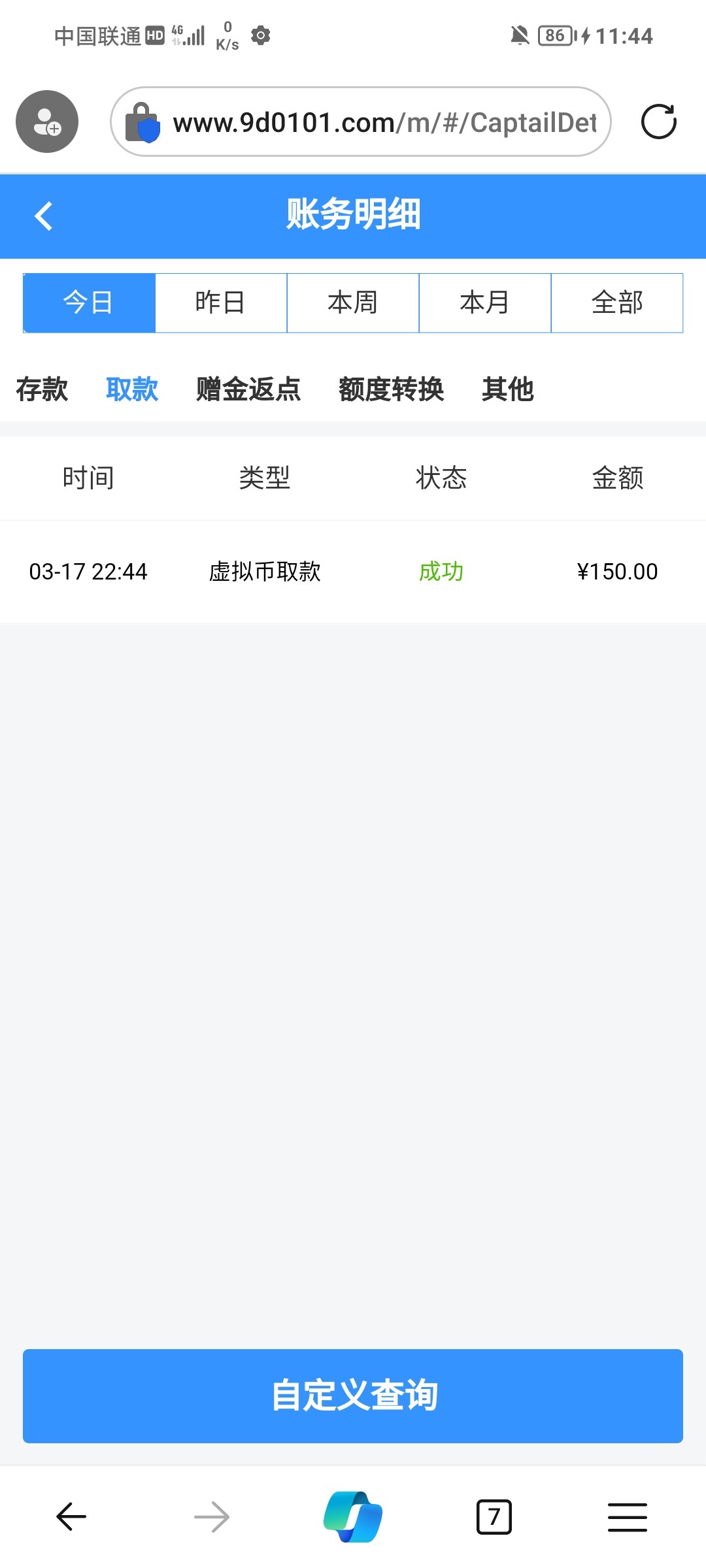This screenshot has width=706, height=1568.
Task: Open the 赠金返点 category
Action: tap(248, 389)
